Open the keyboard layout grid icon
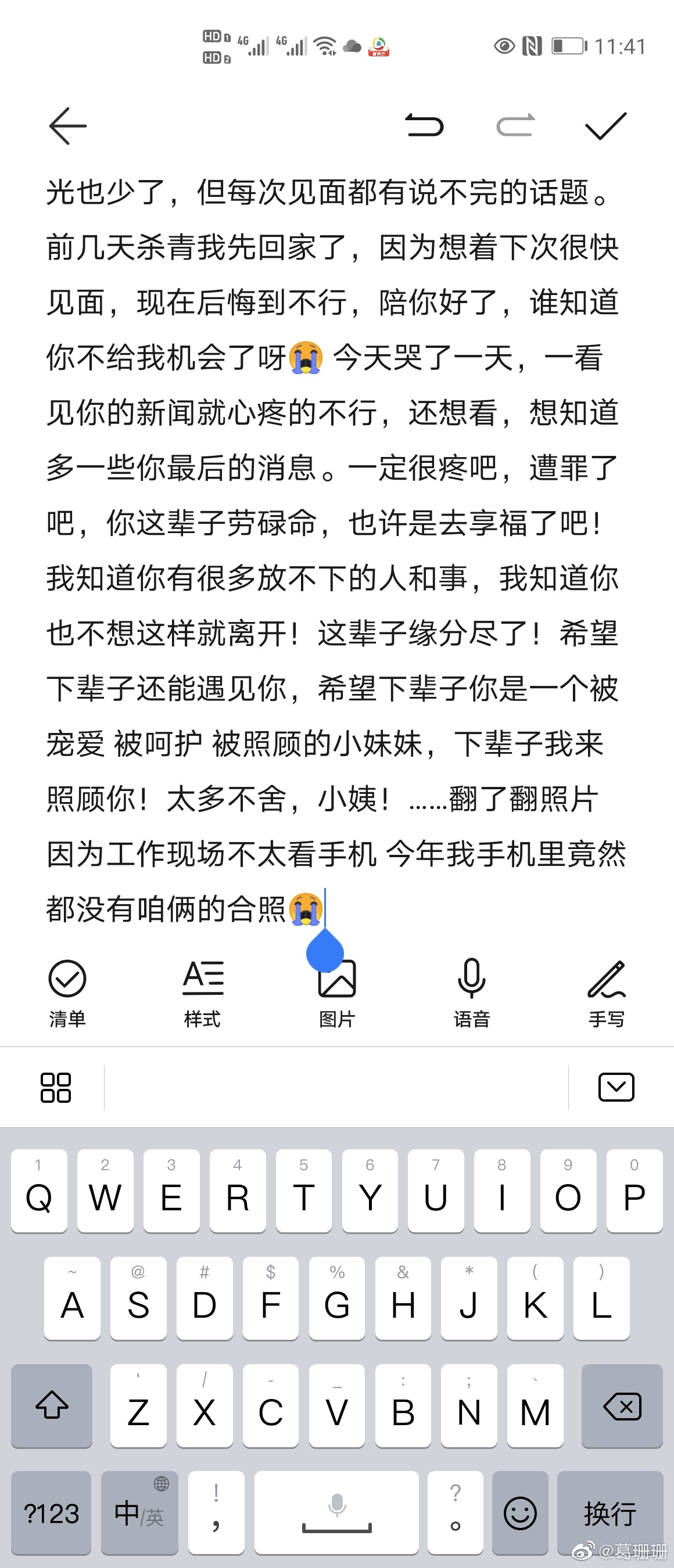 click(55, 1088)
